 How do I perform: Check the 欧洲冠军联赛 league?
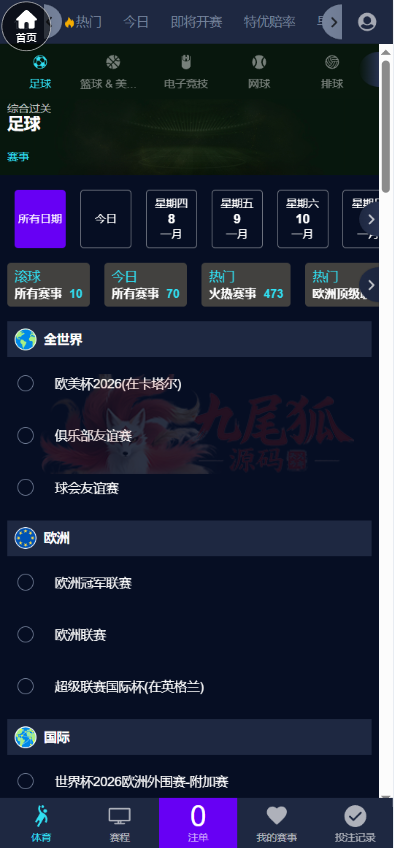[25, 582]
